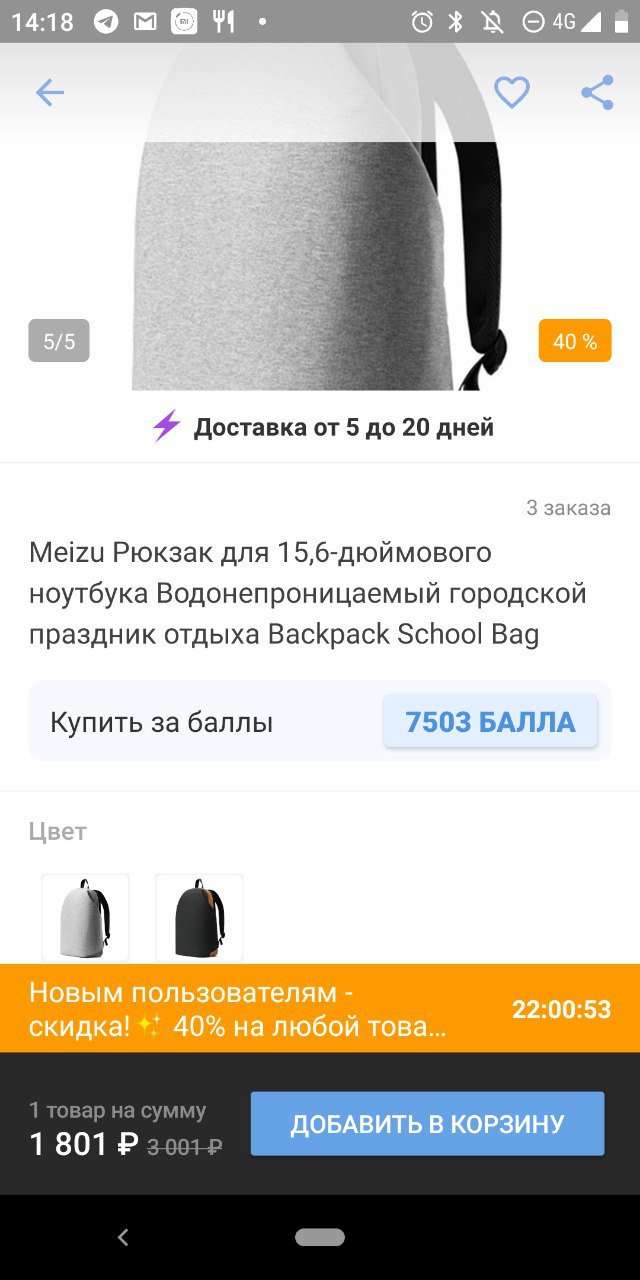Add the backpack to favorites with the heart

pos(512,93)
